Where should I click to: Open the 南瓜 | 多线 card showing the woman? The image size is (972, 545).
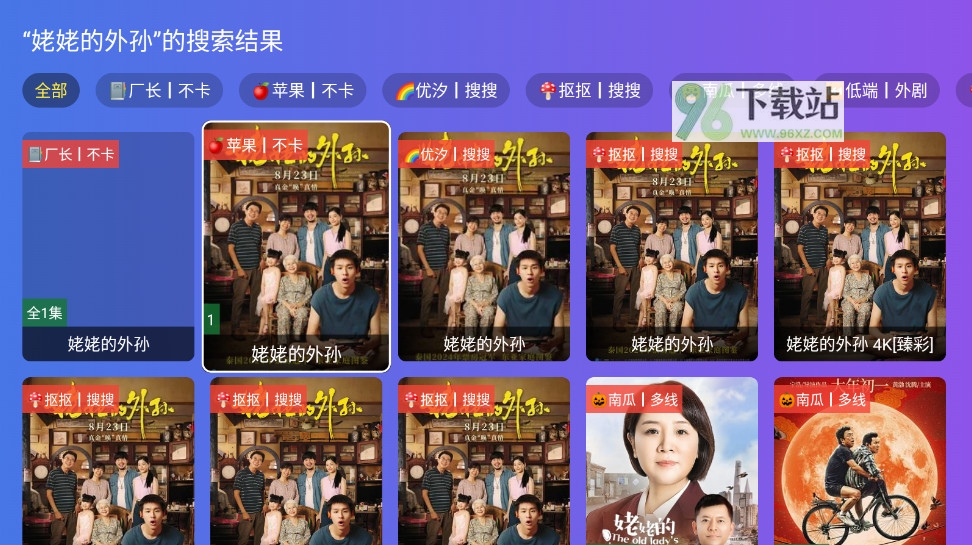pyautogui.click(x=671, y=461)
